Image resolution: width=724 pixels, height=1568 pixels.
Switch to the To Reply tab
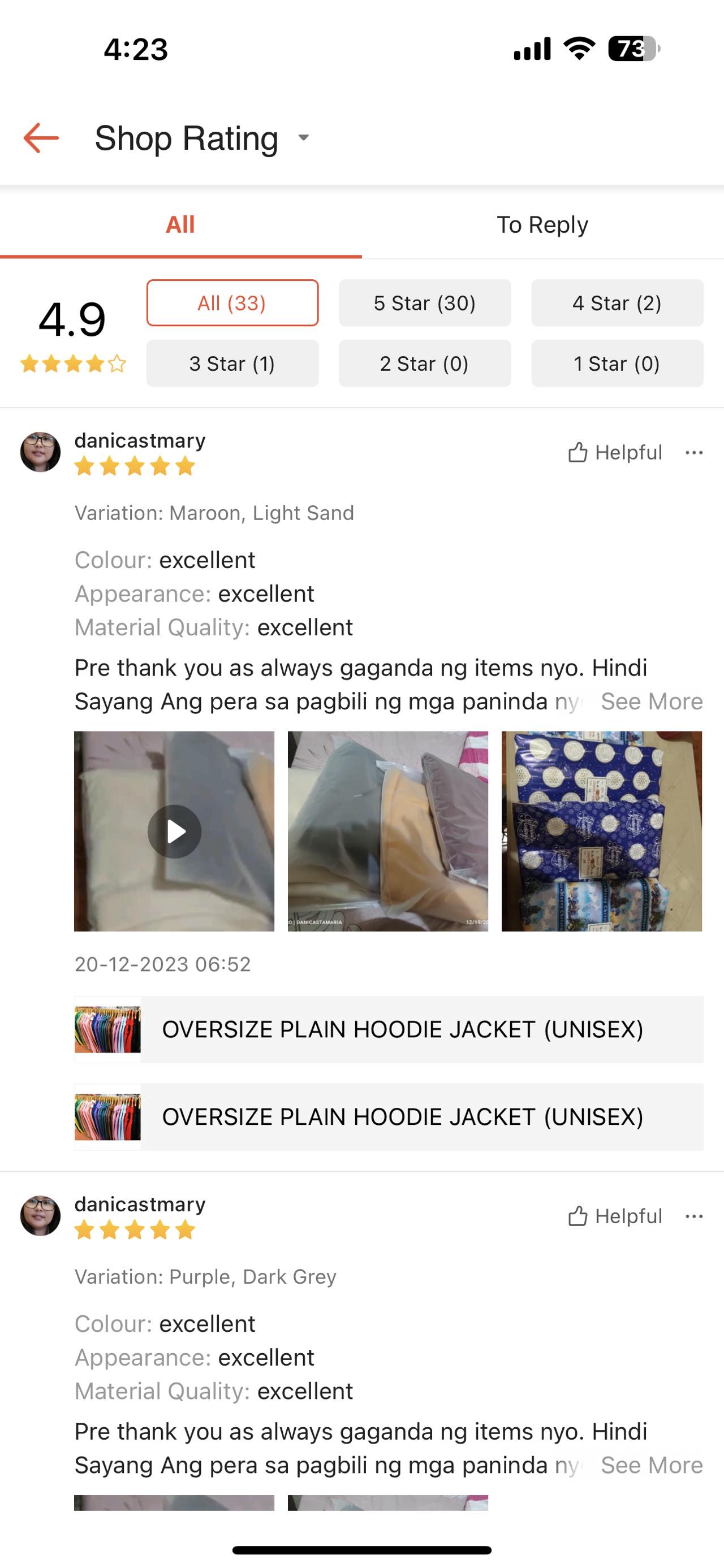point(542,224)
